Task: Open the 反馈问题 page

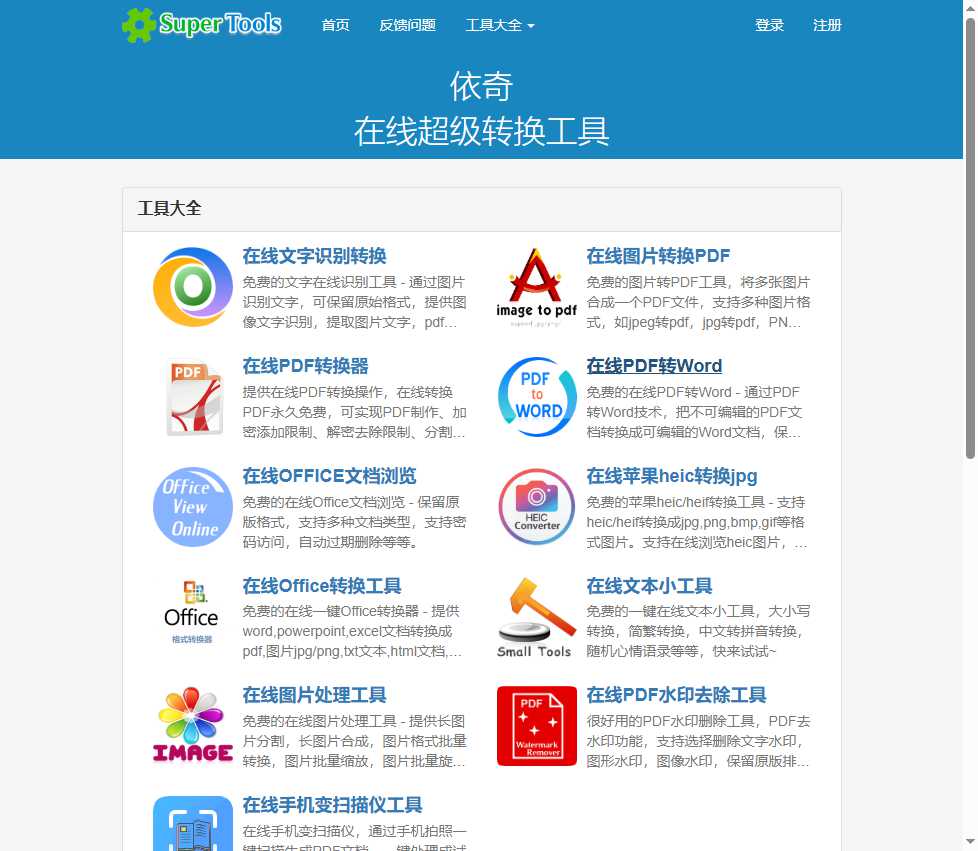Action: coord(407,25)
